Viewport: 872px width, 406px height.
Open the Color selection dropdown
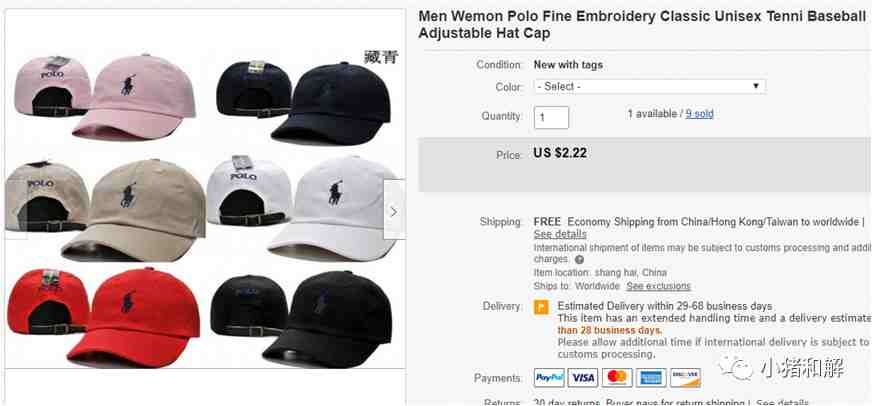pos(649,87)
